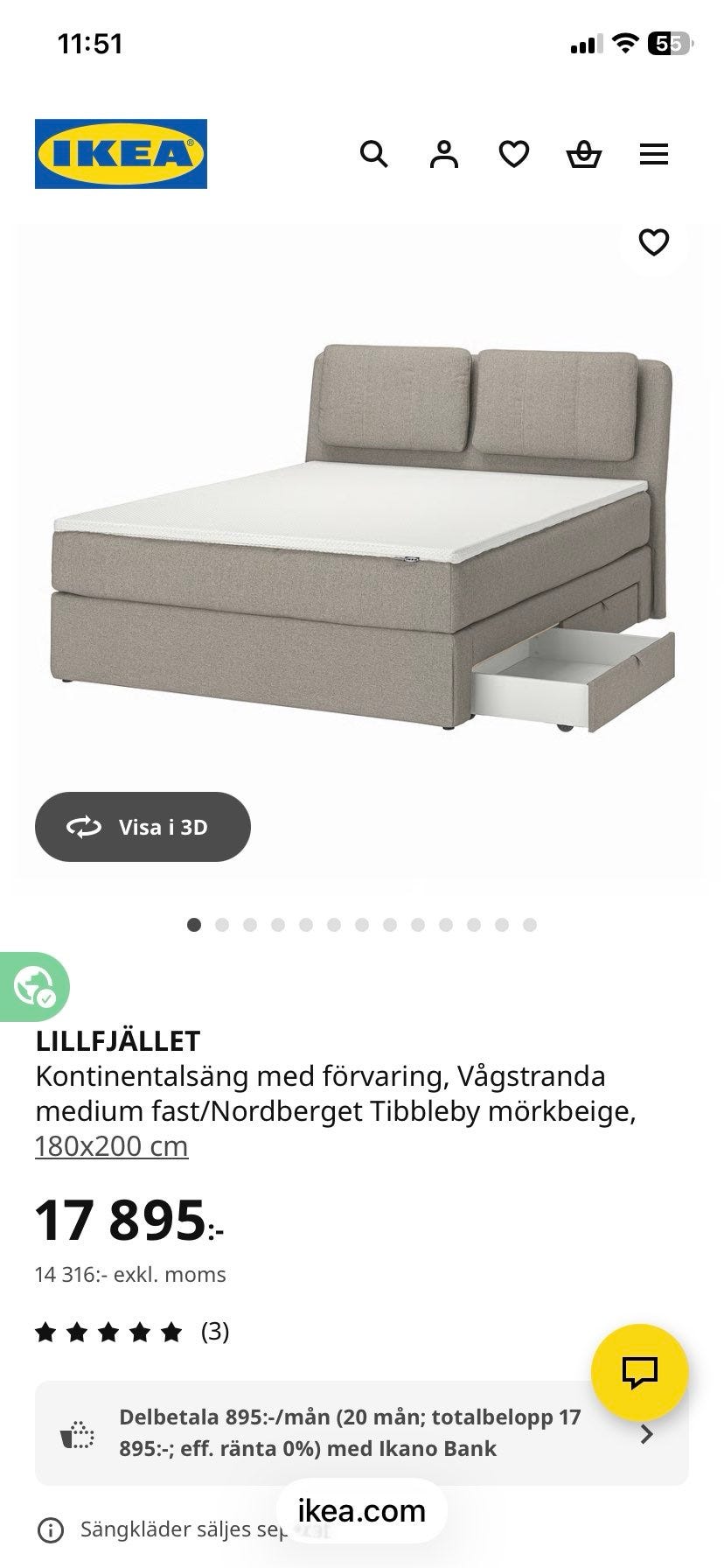Image resolution: width=724 pixels, height=1568 pixels.
Task: Expand the Delbetala financing details chevron
Action: point(646,1433)
